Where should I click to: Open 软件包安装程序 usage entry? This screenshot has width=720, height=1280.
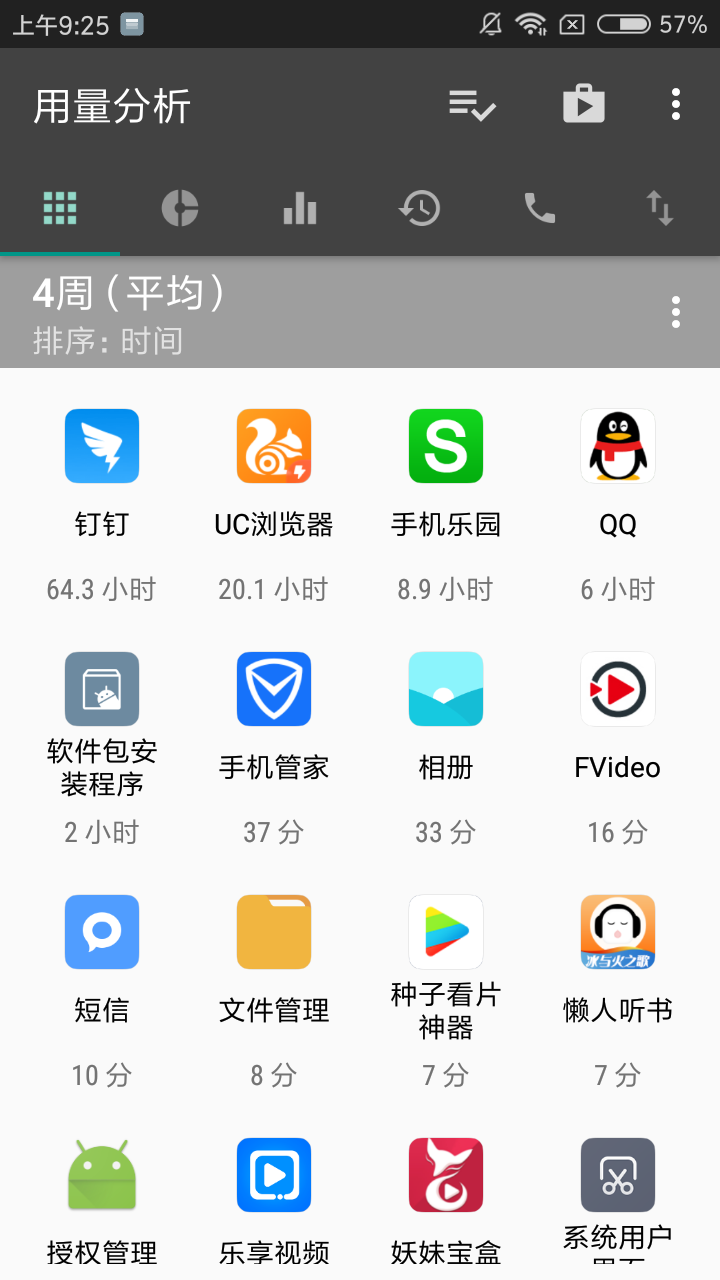click(x=102, y=749)
